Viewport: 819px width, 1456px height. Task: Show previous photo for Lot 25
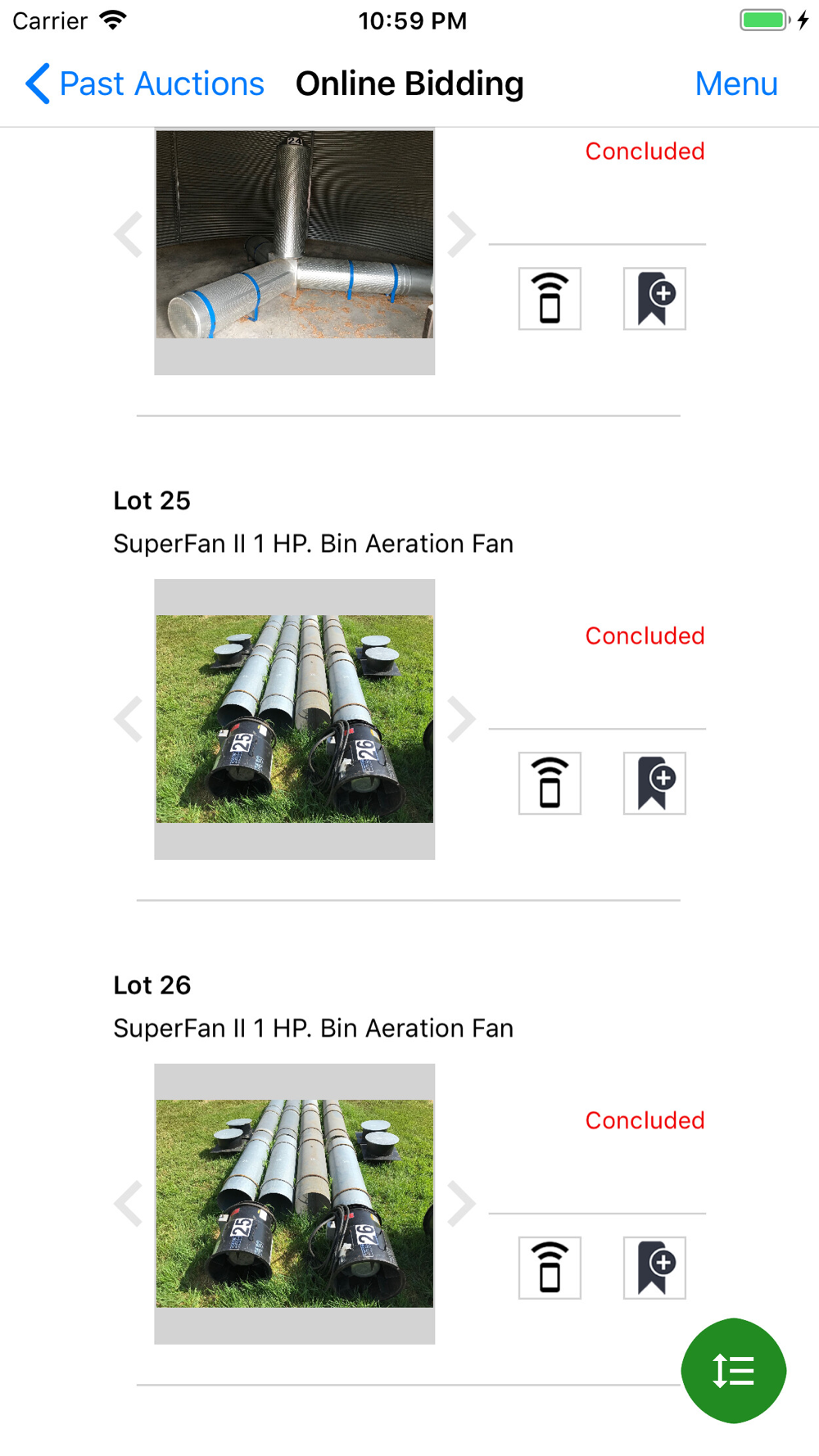[x=129, y=719]
